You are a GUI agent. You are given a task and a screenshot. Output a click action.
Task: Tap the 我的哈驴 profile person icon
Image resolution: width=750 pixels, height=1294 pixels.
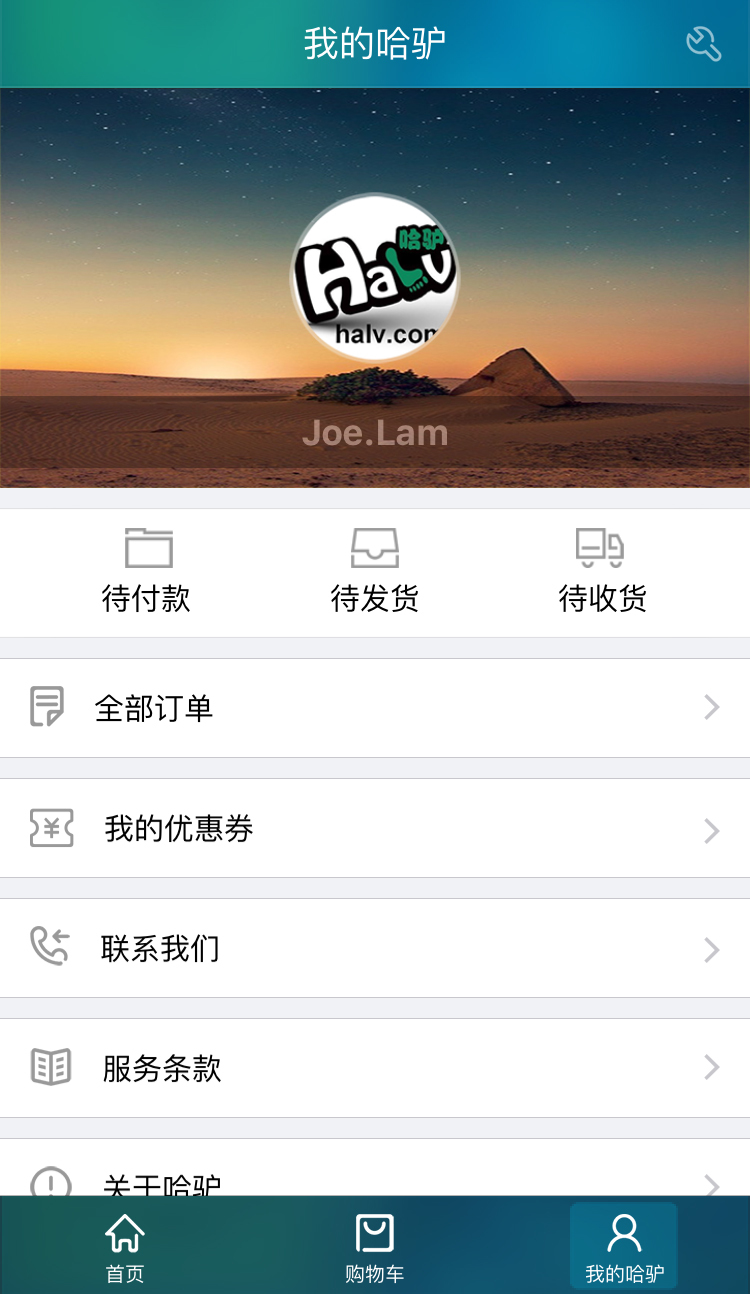pos(624,1234)
